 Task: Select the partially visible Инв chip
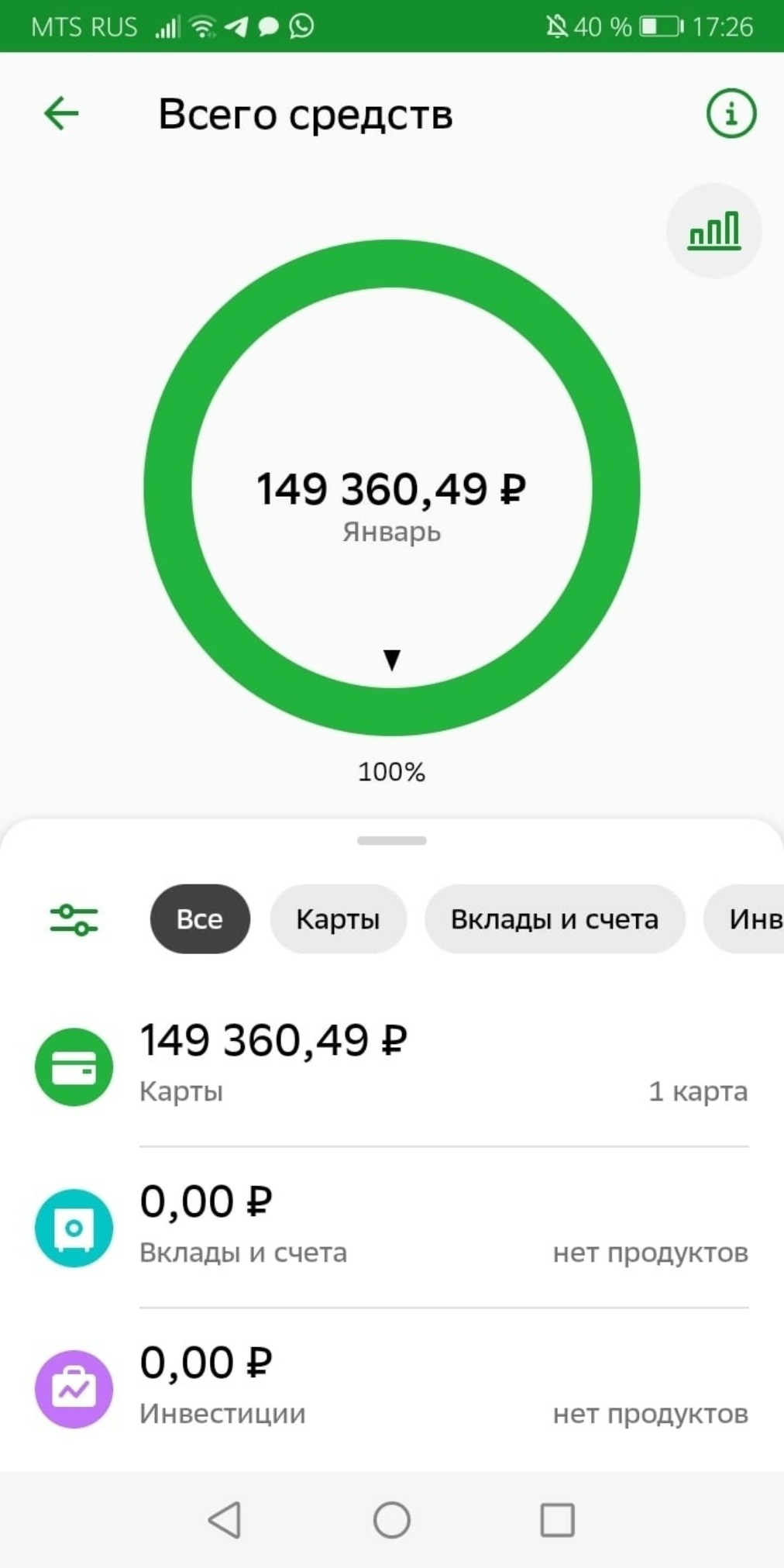coord(744,919)
